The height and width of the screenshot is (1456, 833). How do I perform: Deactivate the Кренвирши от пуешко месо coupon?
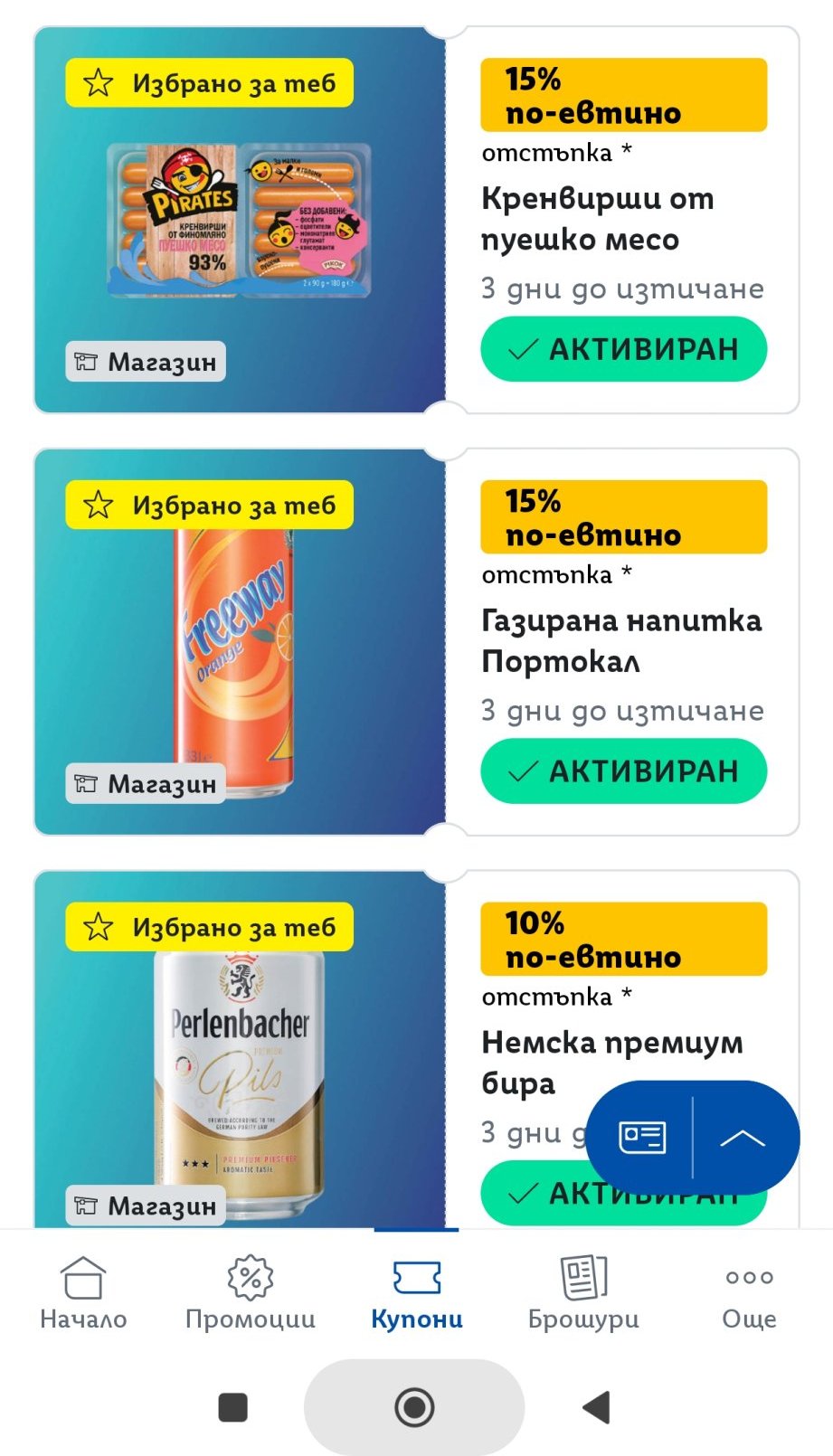[623, 349]
